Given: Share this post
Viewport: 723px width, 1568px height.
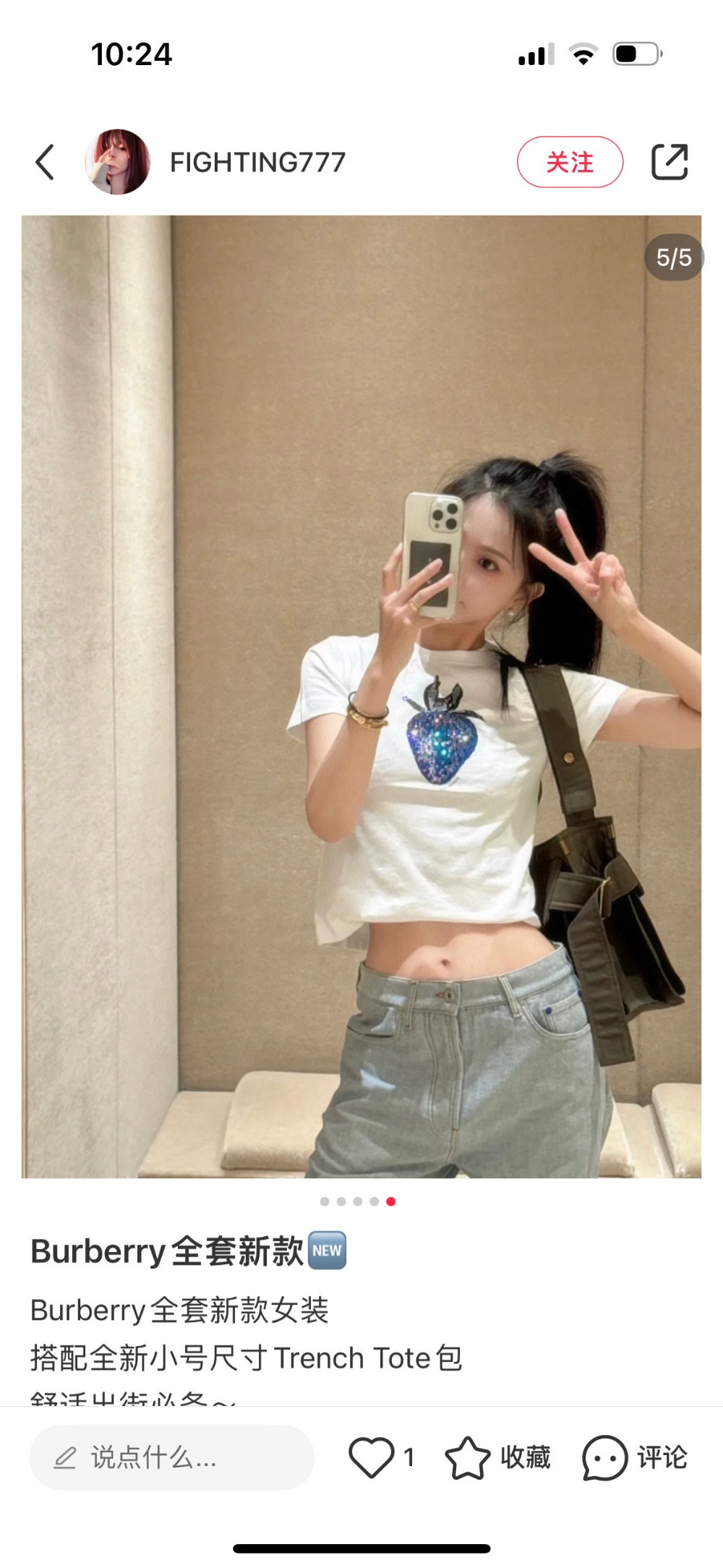Looking at the screenshot, I should coord(669,162).
